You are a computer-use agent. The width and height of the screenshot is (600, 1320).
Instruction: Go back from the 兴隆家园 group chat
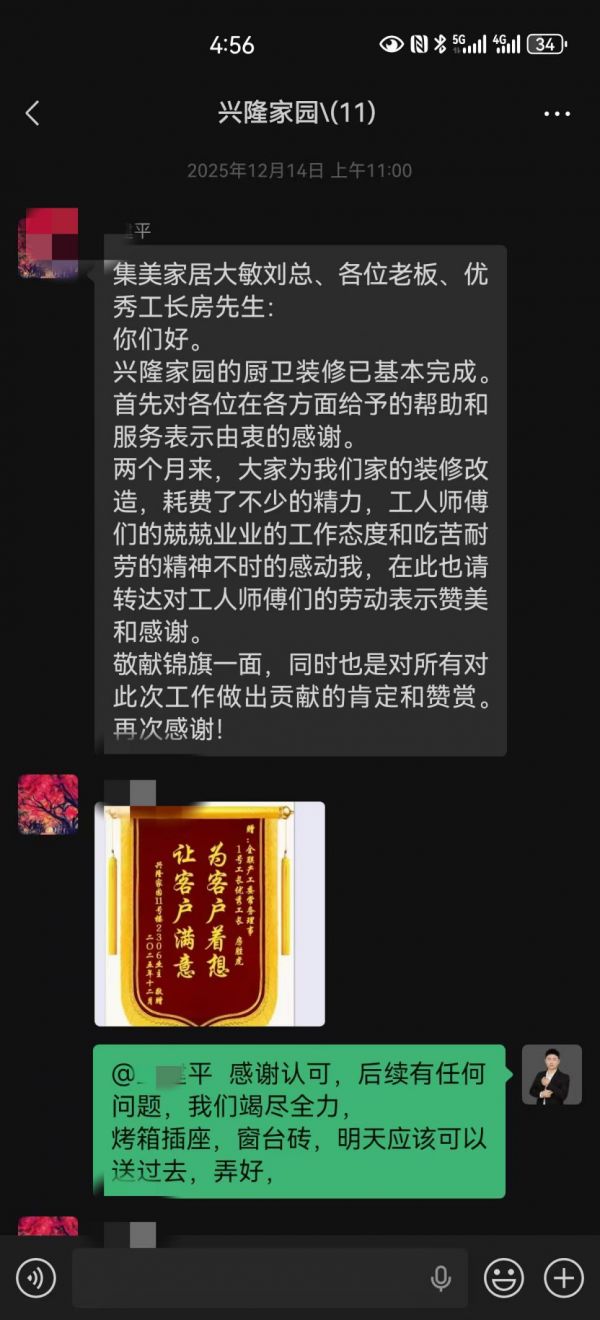click(x=32, y=113)
